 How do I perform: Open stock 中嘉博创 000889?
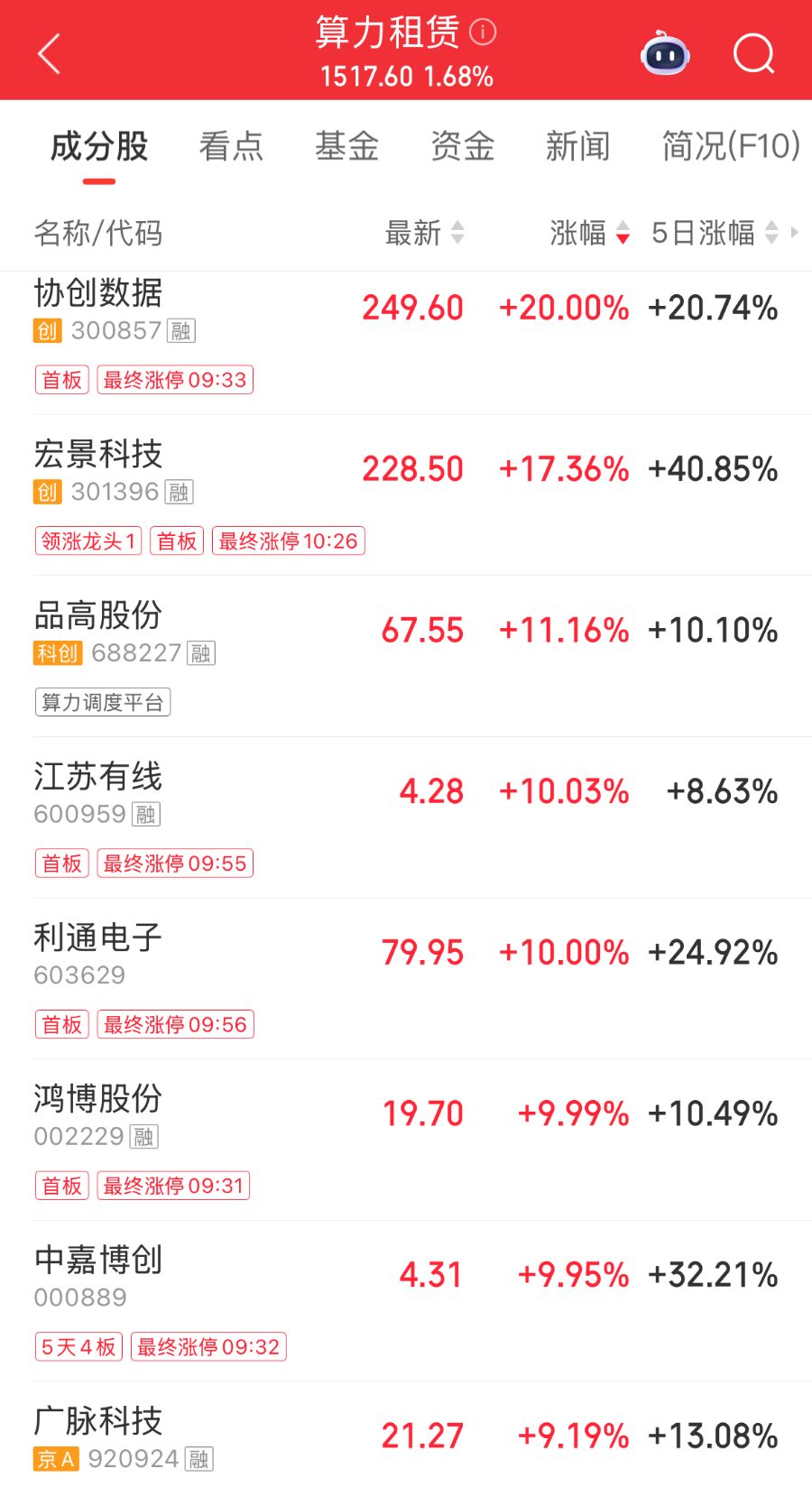(99, 1261)
